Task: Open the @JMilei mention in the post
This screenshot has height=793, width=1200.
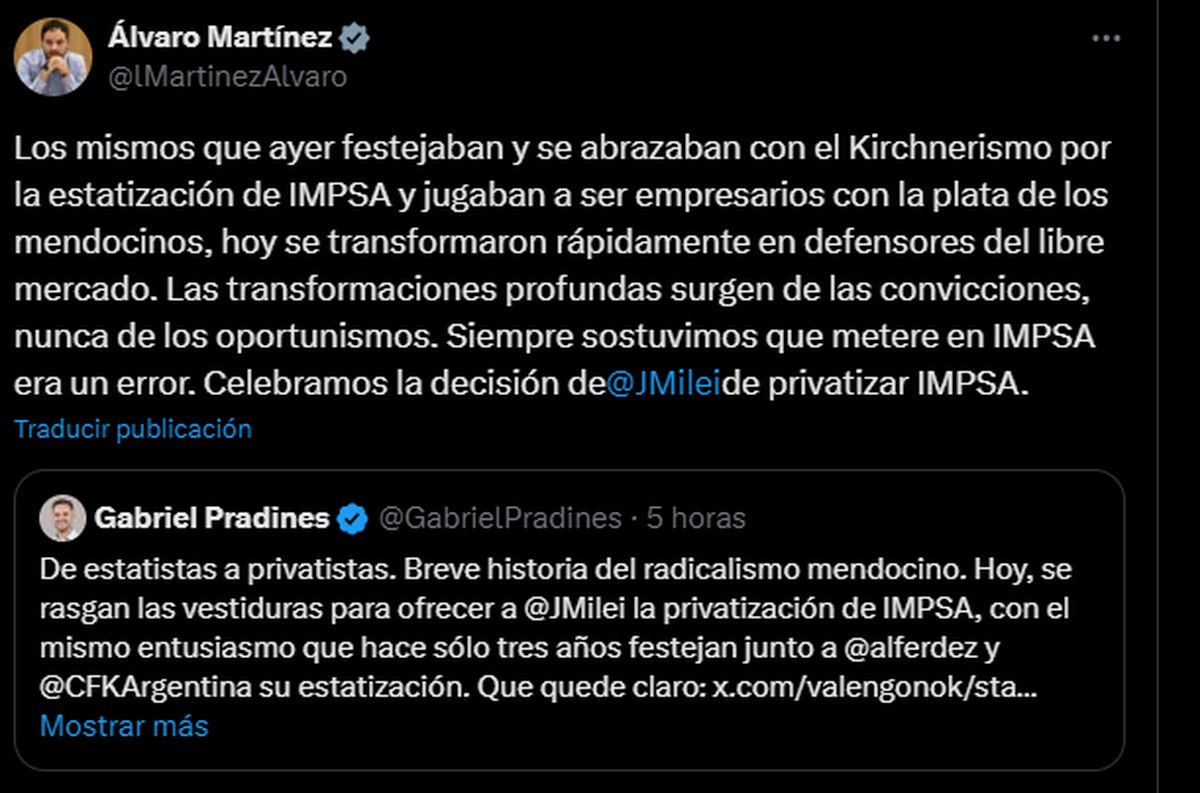Action: click(663, 384)
